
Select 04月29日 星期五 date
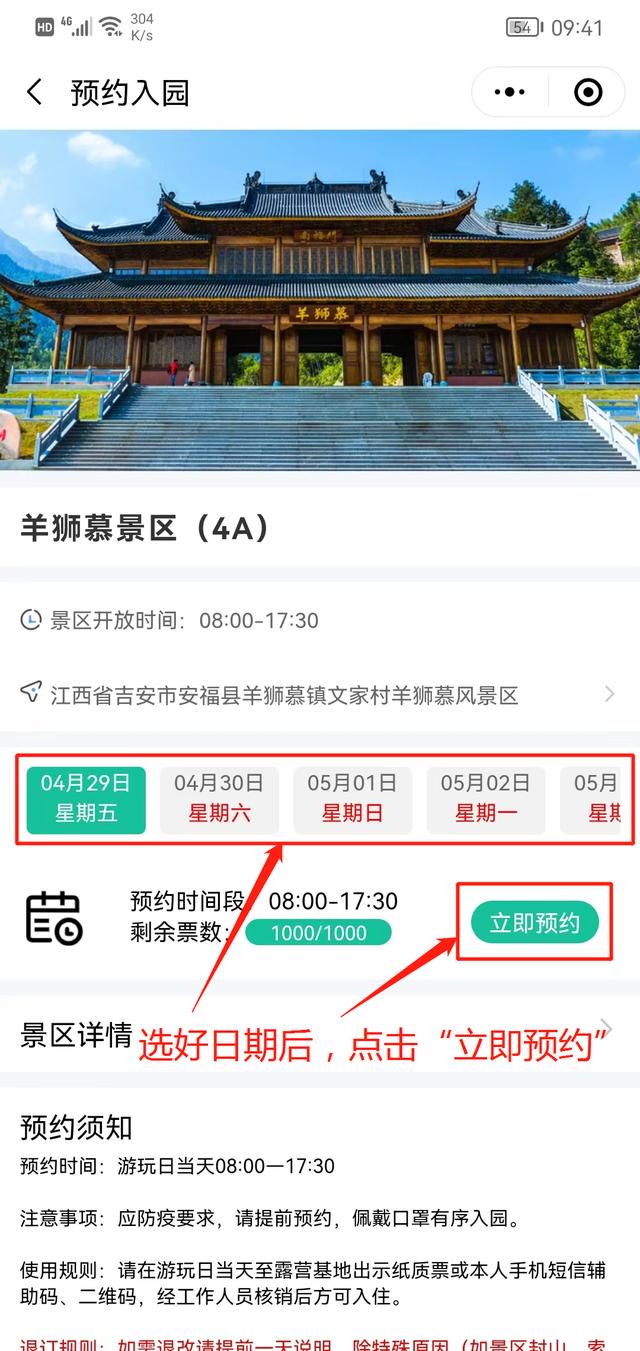[x=86, y=799]
